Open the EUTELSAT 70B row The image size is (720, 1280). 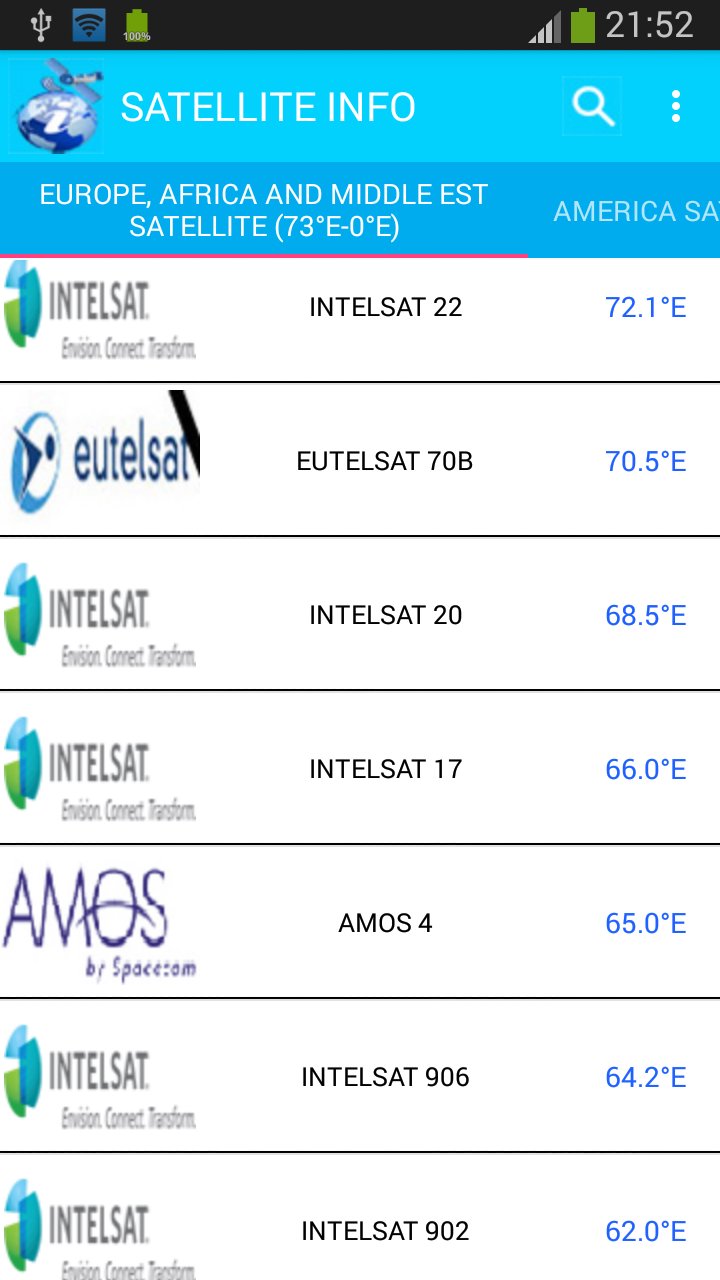[360, 460]
